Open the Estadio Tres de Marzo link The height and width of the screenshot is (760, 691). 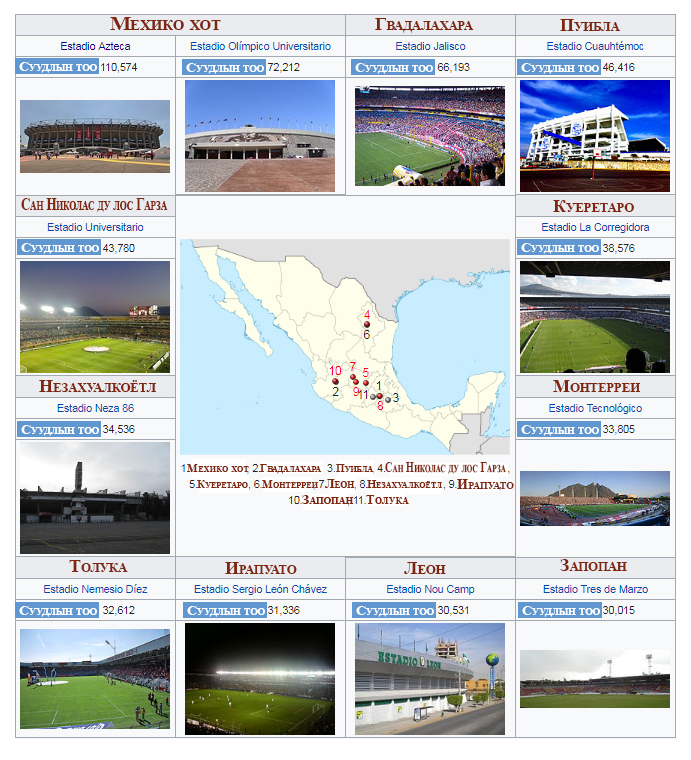(x=595, y=589)
